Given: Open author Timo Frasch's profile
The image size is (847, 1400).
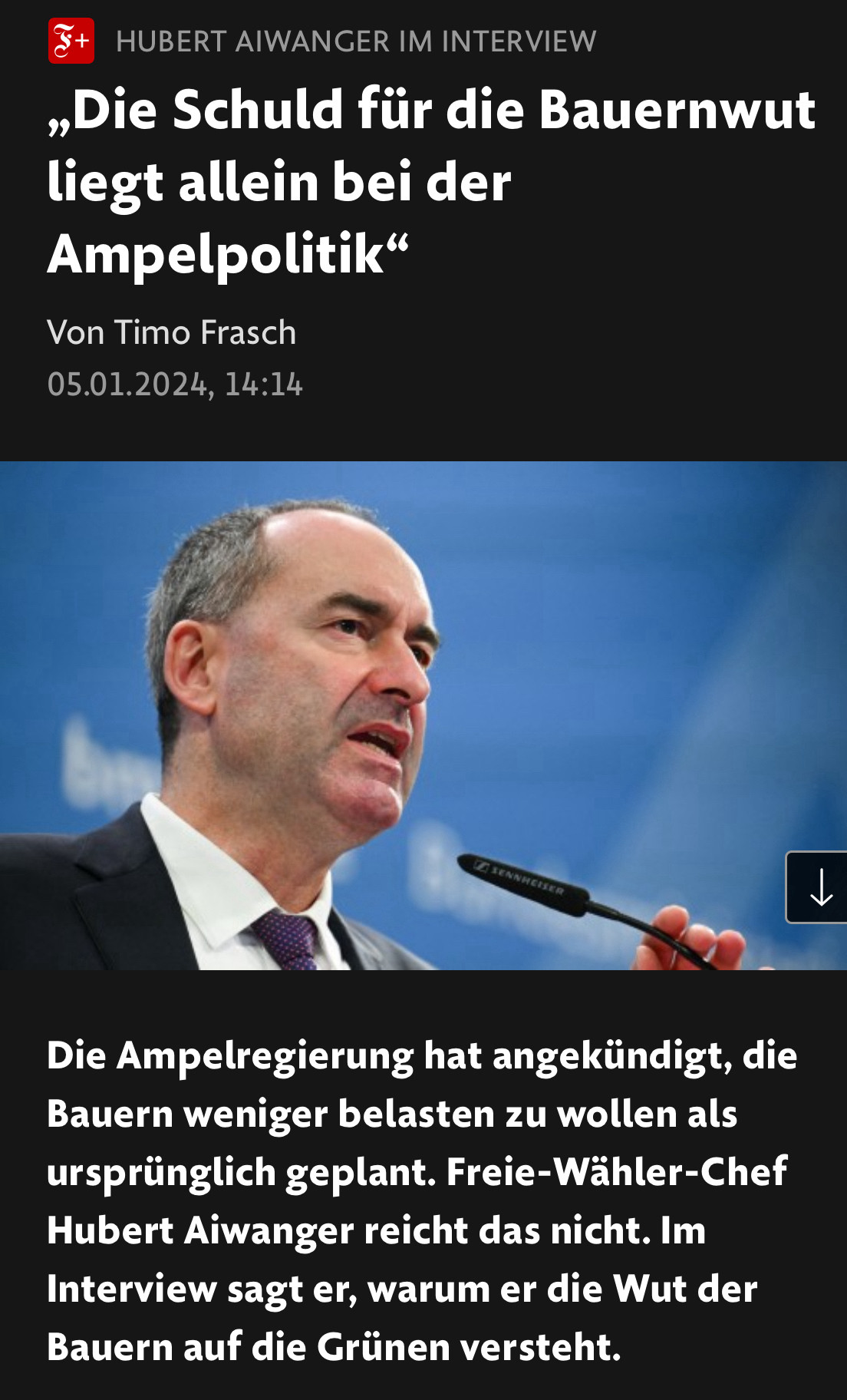Looking at the screenshot, I should coord(205,332).
